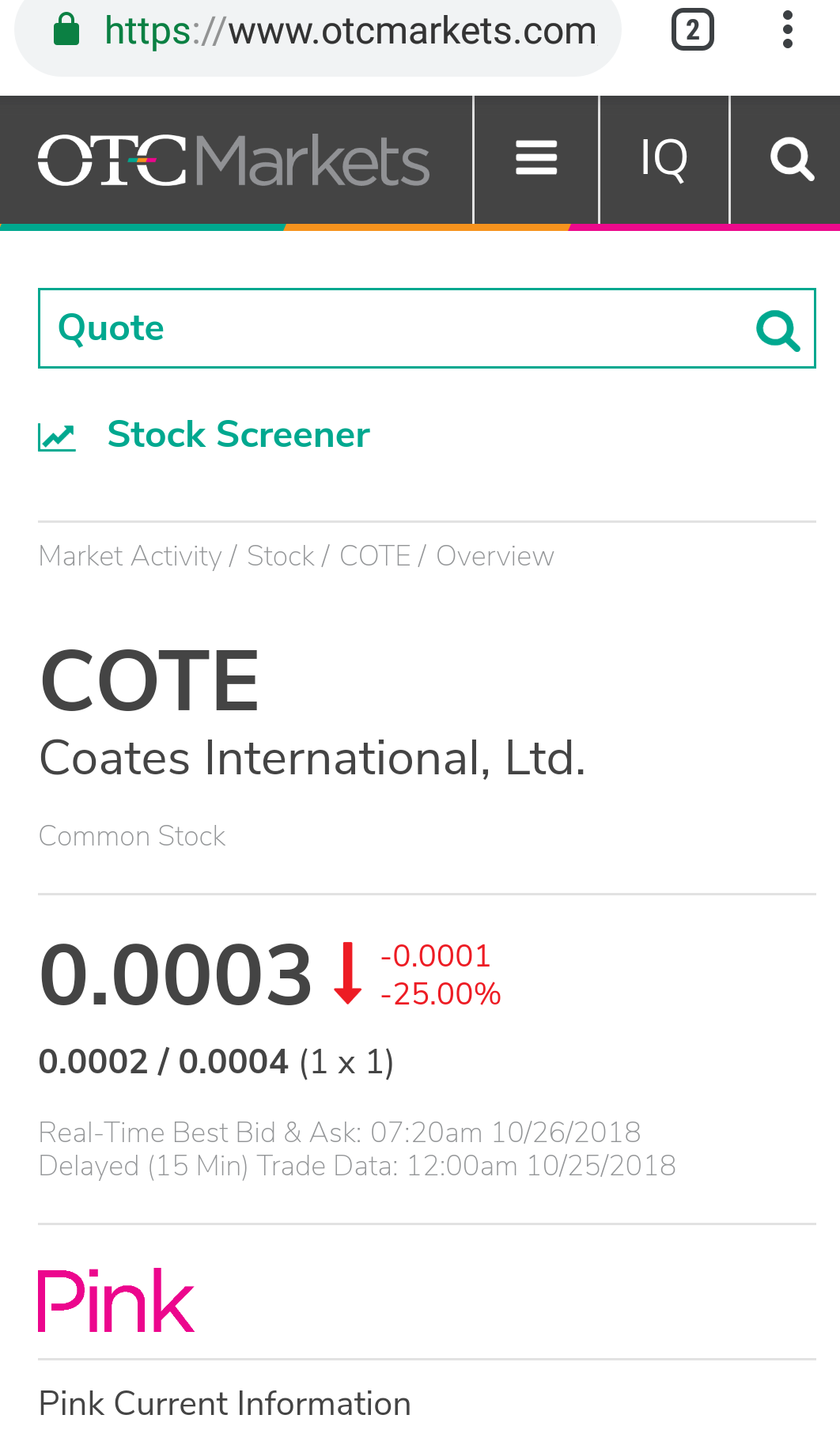Open the COTE breadcrumb link
This screenshot has width=840, height=1430.
pyautogui.click(x=374, y=556)
